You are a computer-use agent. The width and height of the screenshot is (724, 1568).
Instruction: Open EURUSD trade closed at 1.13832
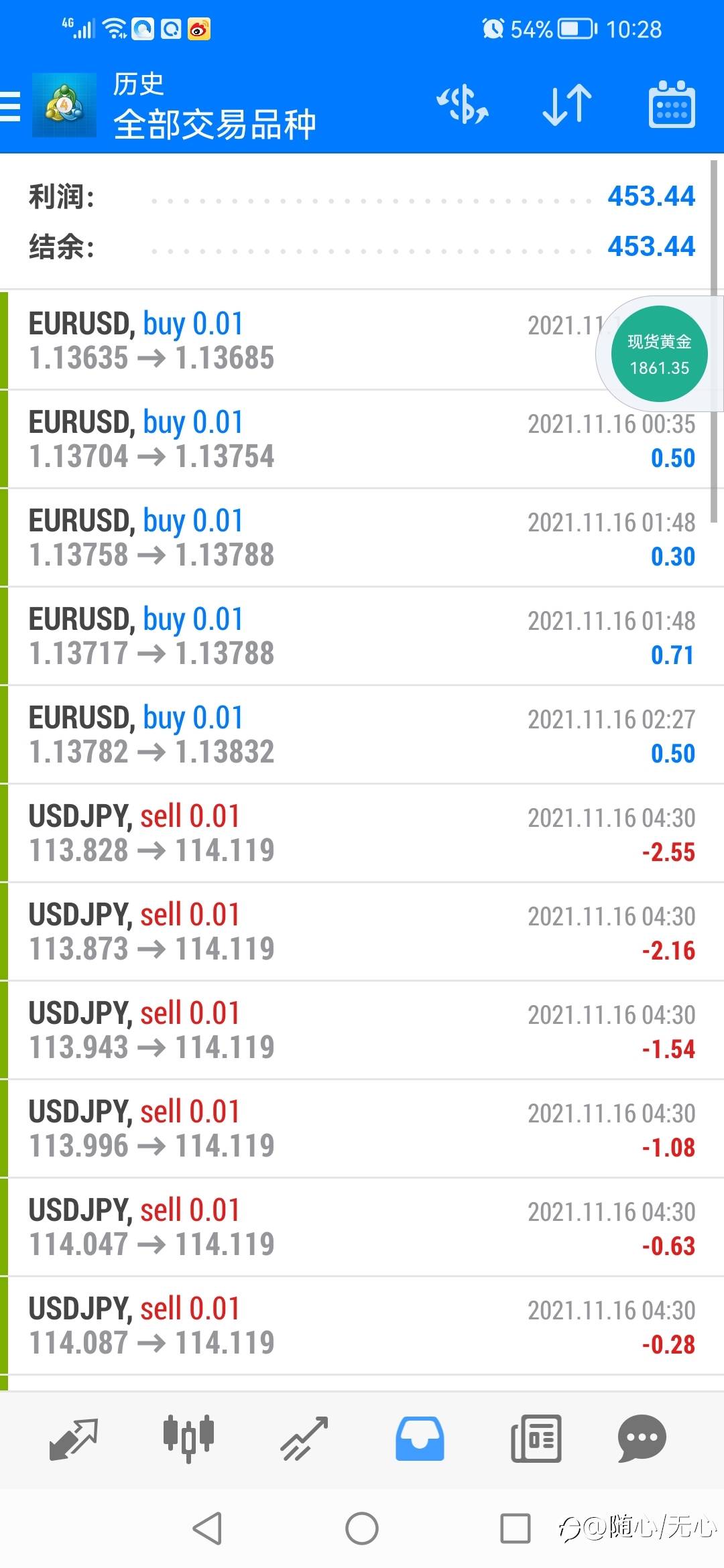point(362,735)
